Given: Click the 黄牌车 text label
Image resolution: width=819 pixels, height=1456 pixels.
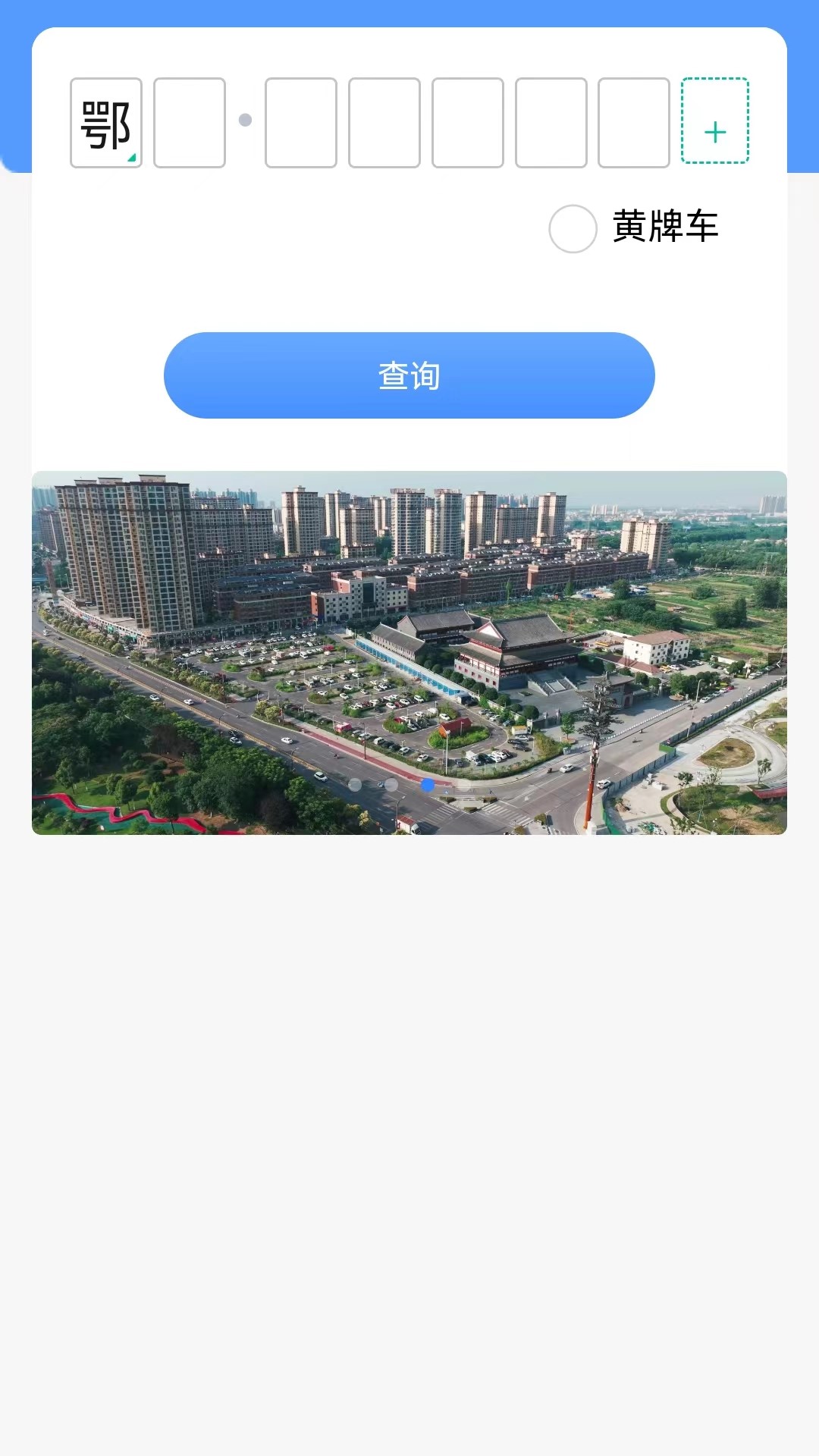Looking at the screenshot, I should [x=665, y=225].
